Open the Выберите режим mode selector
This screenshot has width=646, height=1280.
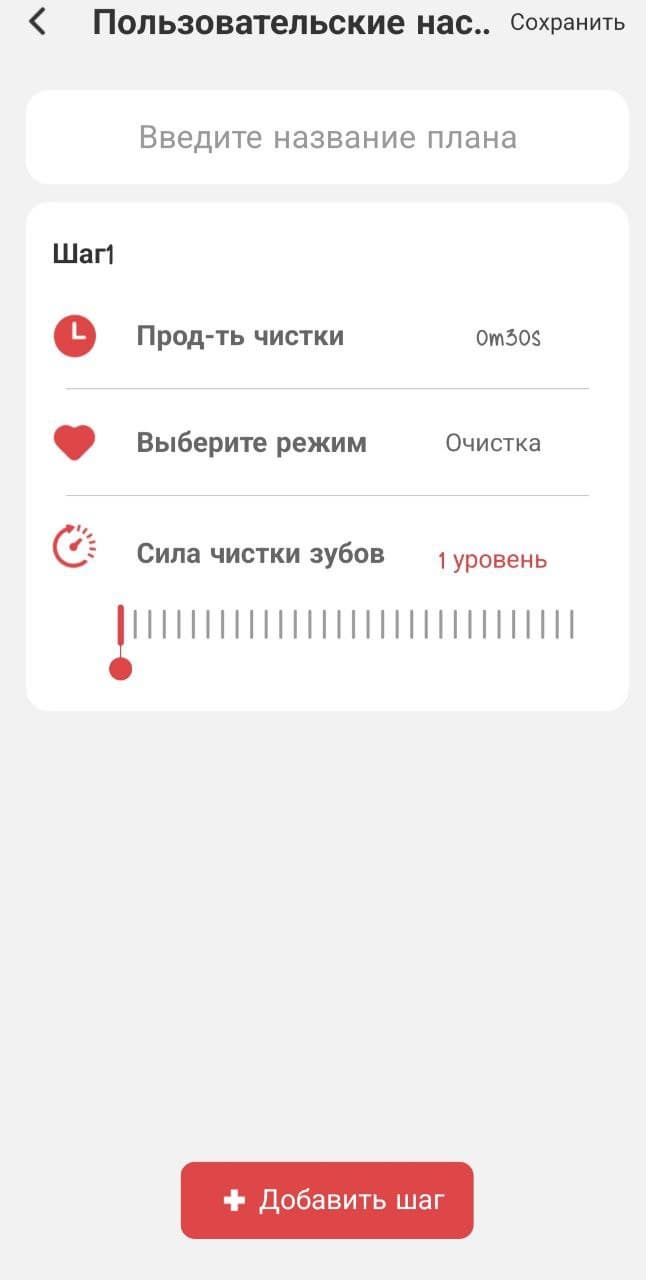(x=327, y=443)
